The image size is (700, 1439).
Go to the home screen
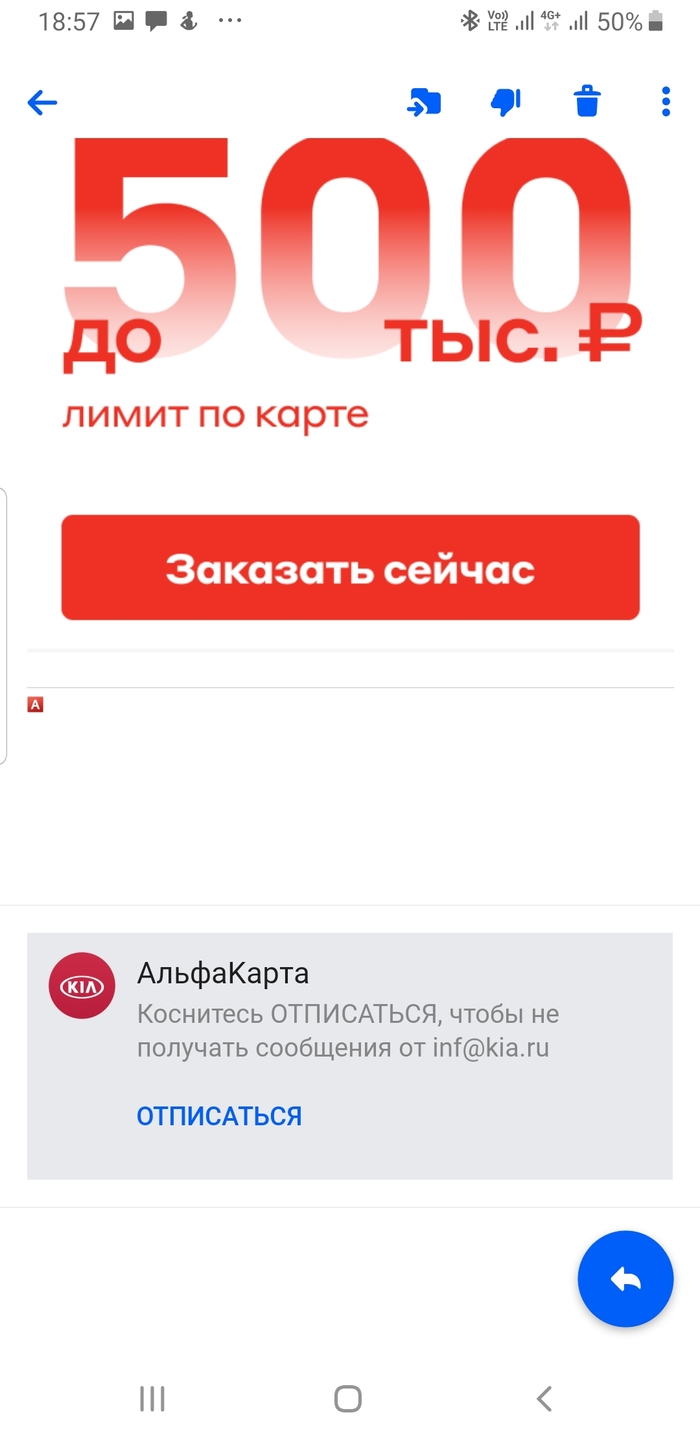[348, 1398]
